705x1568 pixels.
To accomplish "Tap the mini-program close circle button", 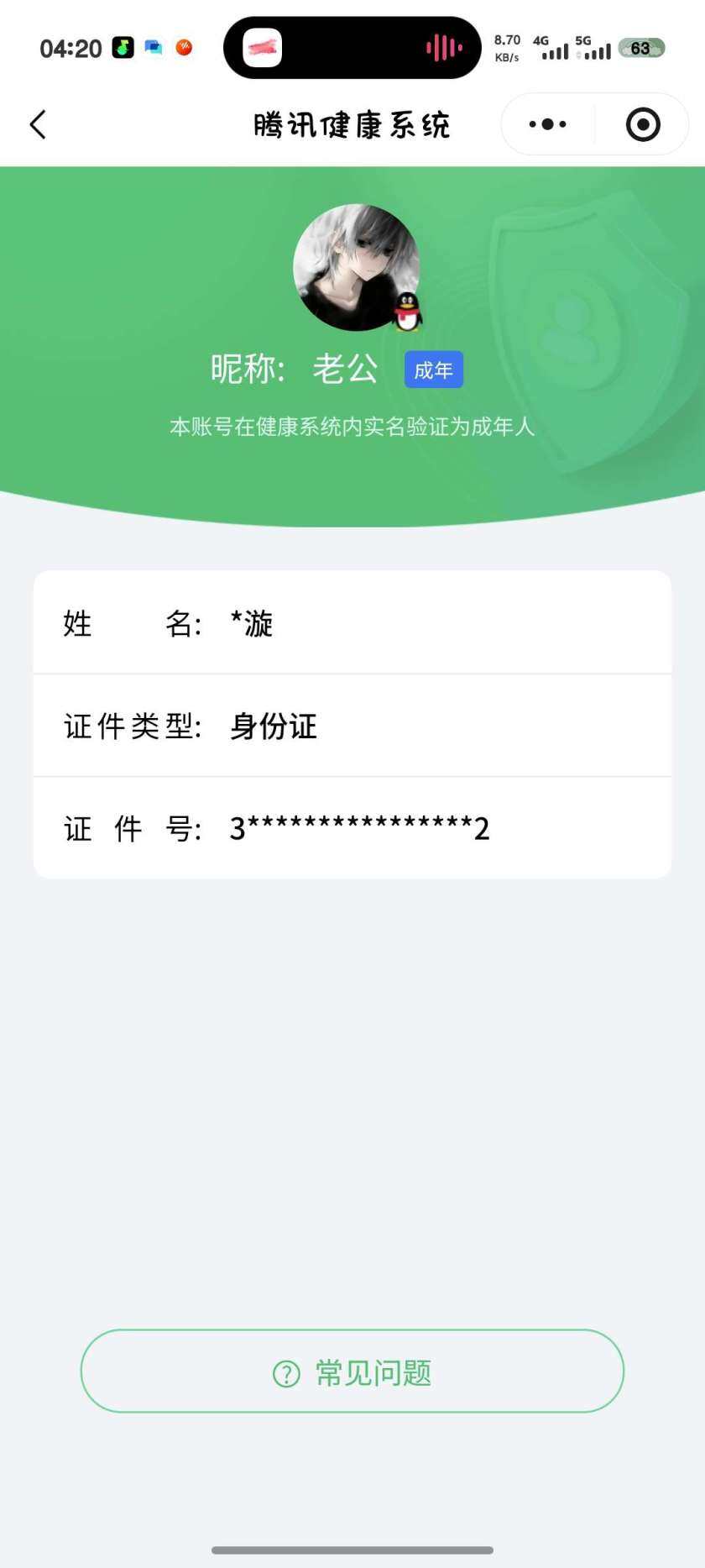I will 642,123.
